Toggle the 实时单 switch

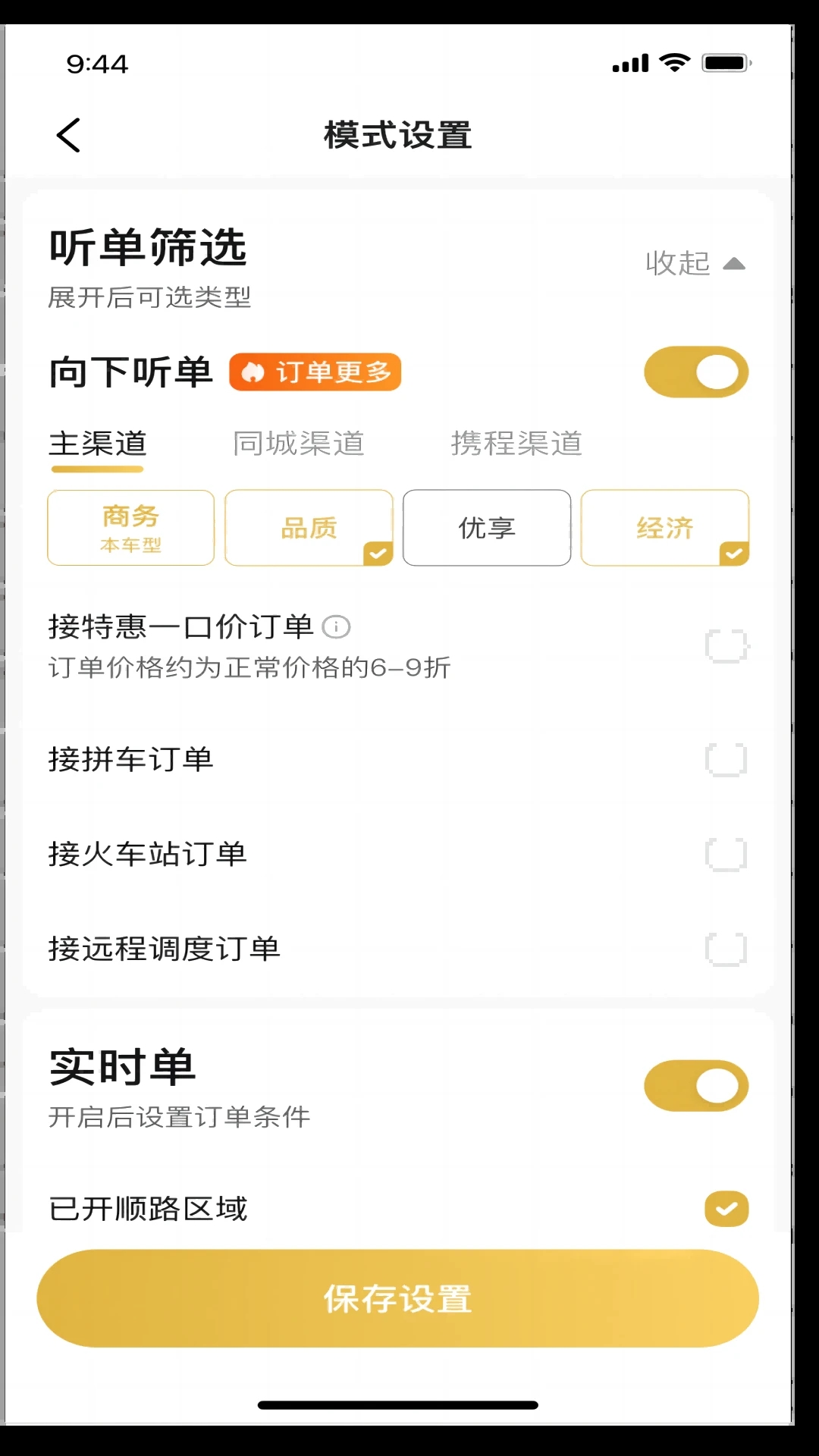(x=696, y=1086)
